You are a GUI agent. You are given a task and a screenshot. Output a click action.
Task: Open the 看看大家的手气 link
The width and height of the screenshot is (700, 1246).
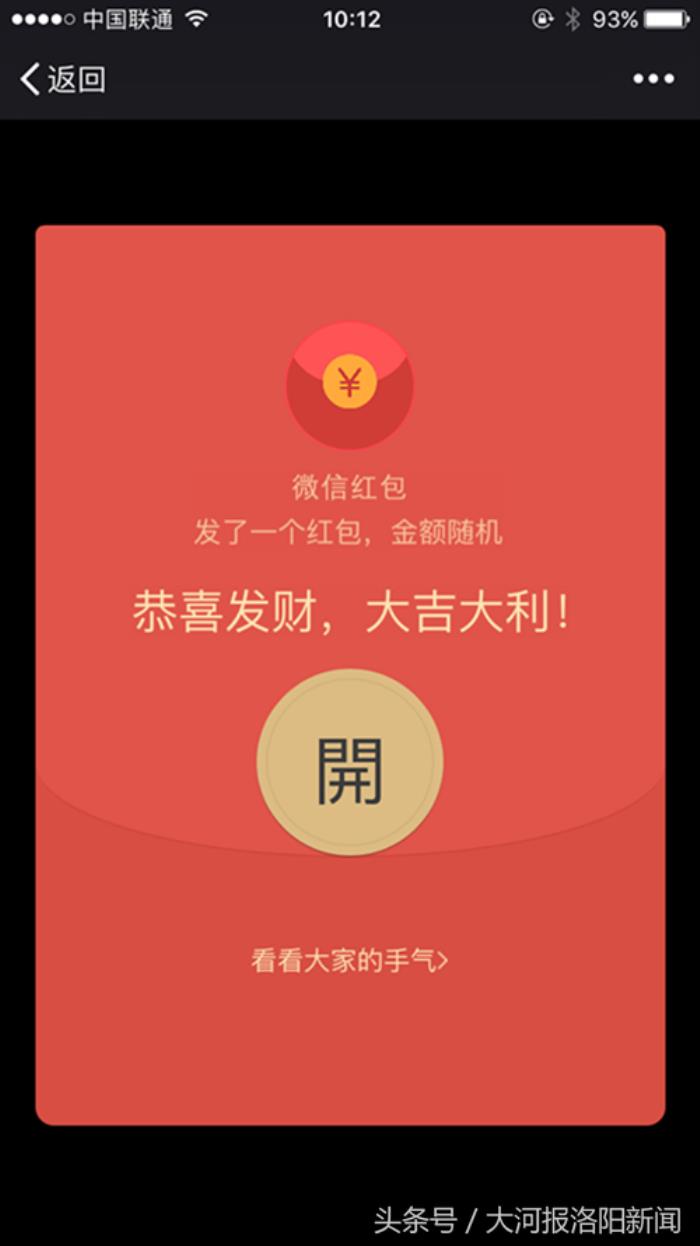pyautogui.click(x=350, y=961)
